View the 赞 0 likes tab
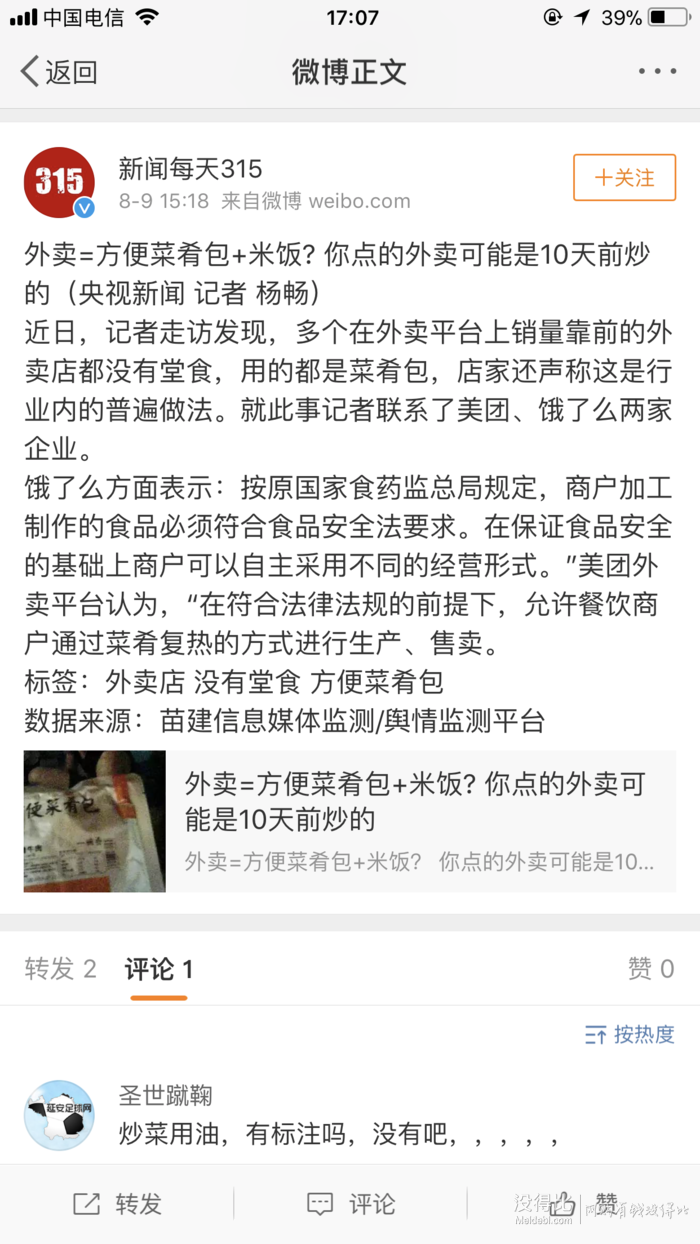 tap(651, 968)
